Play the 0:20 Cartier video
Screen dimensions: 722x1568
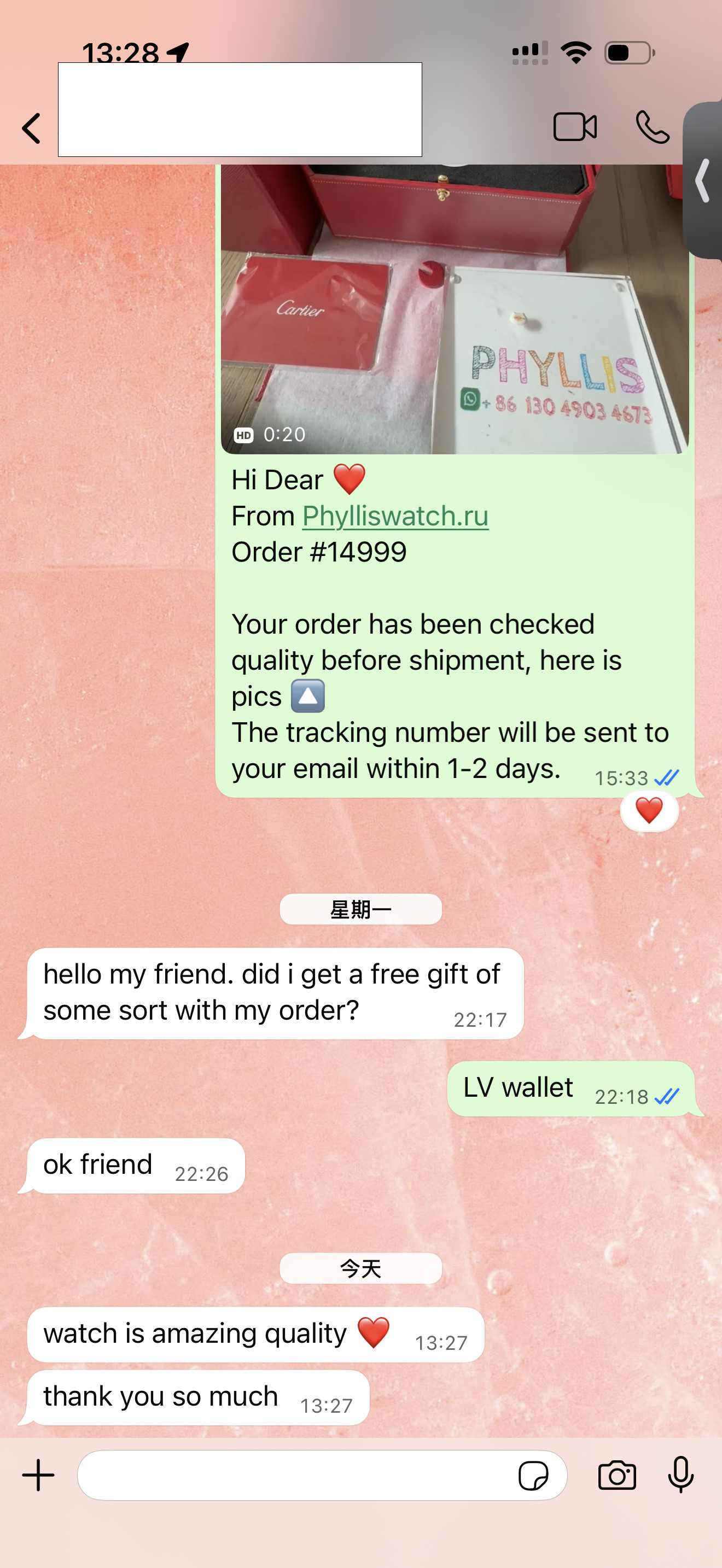(x=454, y=309)
